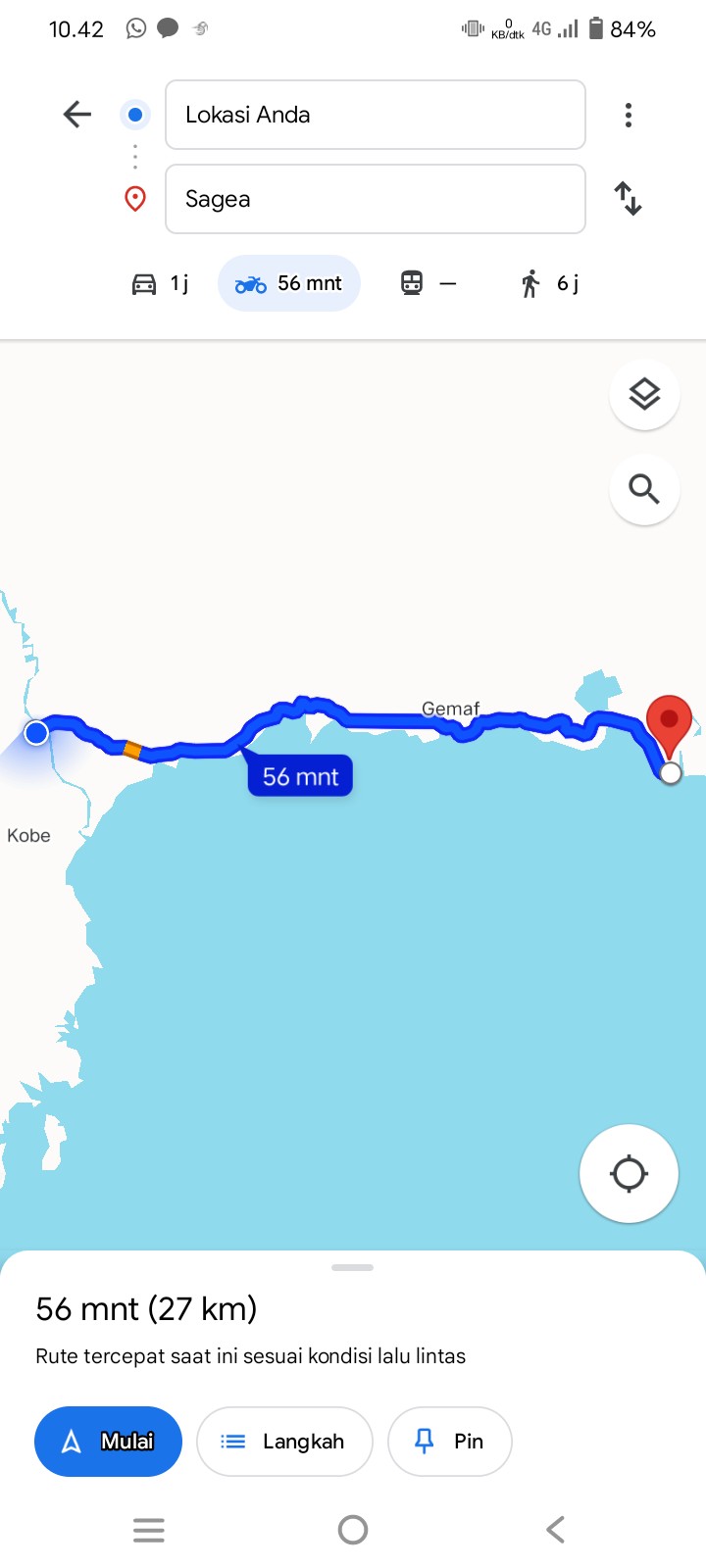Tap the 56 mnt route label on map
This screenshot has height=1568, width=706.
pyautogui.click(x=300, y=776)
